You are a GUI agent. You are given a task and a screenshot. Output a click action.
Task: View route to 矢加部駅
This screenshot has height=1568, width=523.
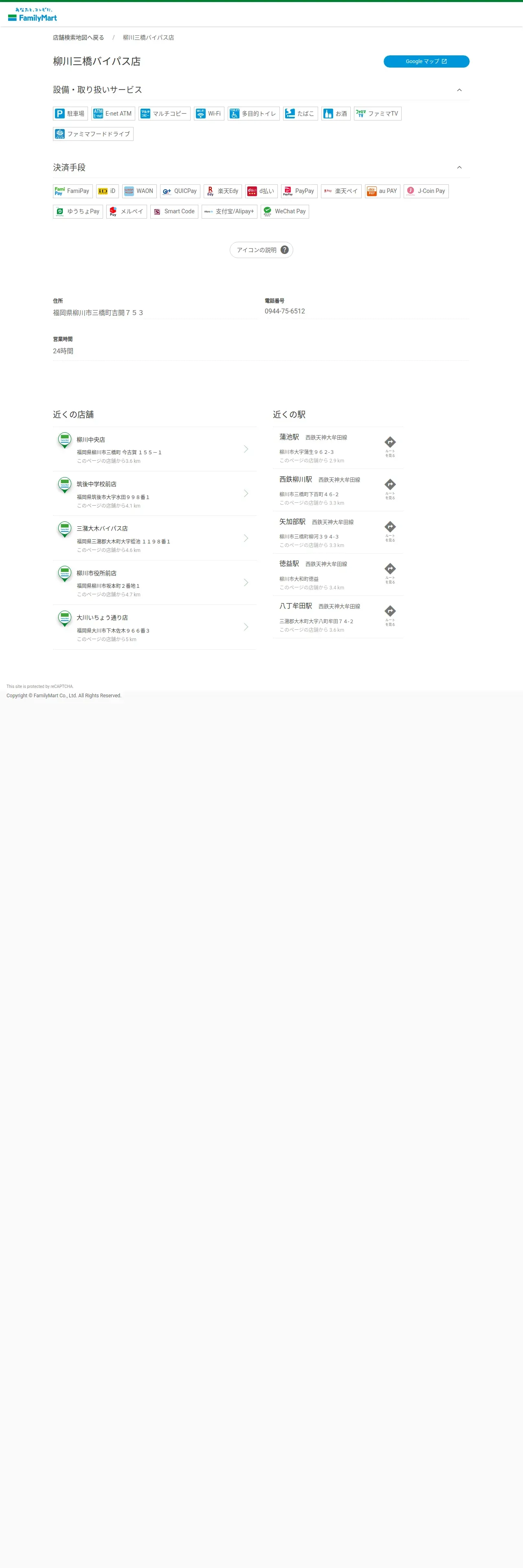coord(390,531)
